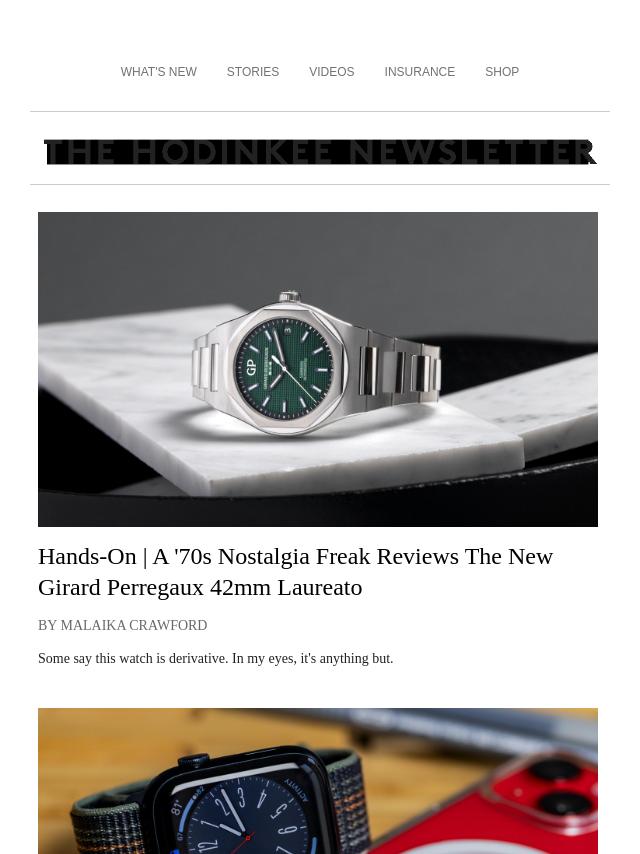Open the Shop link
Image resolution: width=640 pixels, height=854 pixels.
click(501, 72)
